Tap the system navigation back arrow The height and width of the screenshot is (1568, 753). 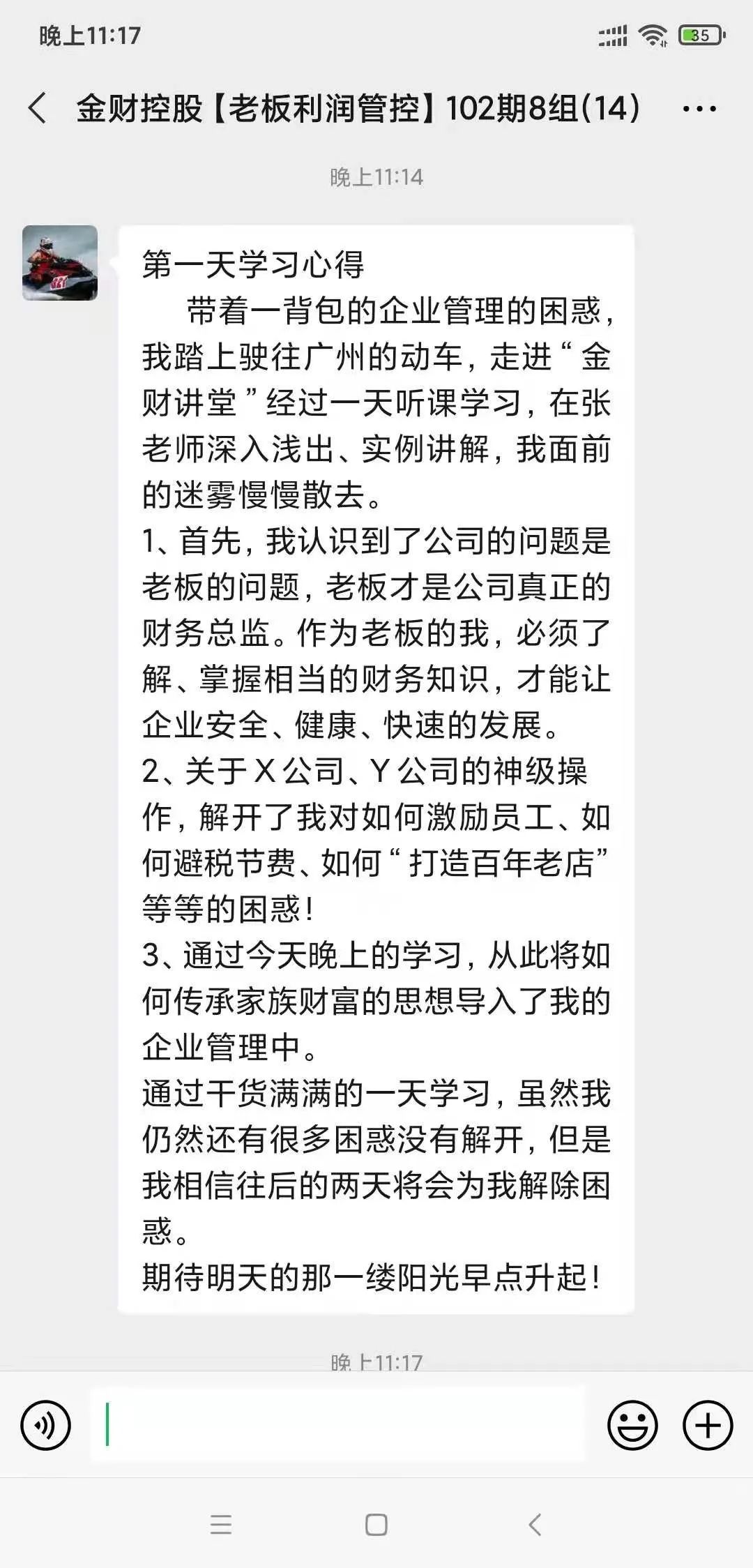pos(535,1525)
